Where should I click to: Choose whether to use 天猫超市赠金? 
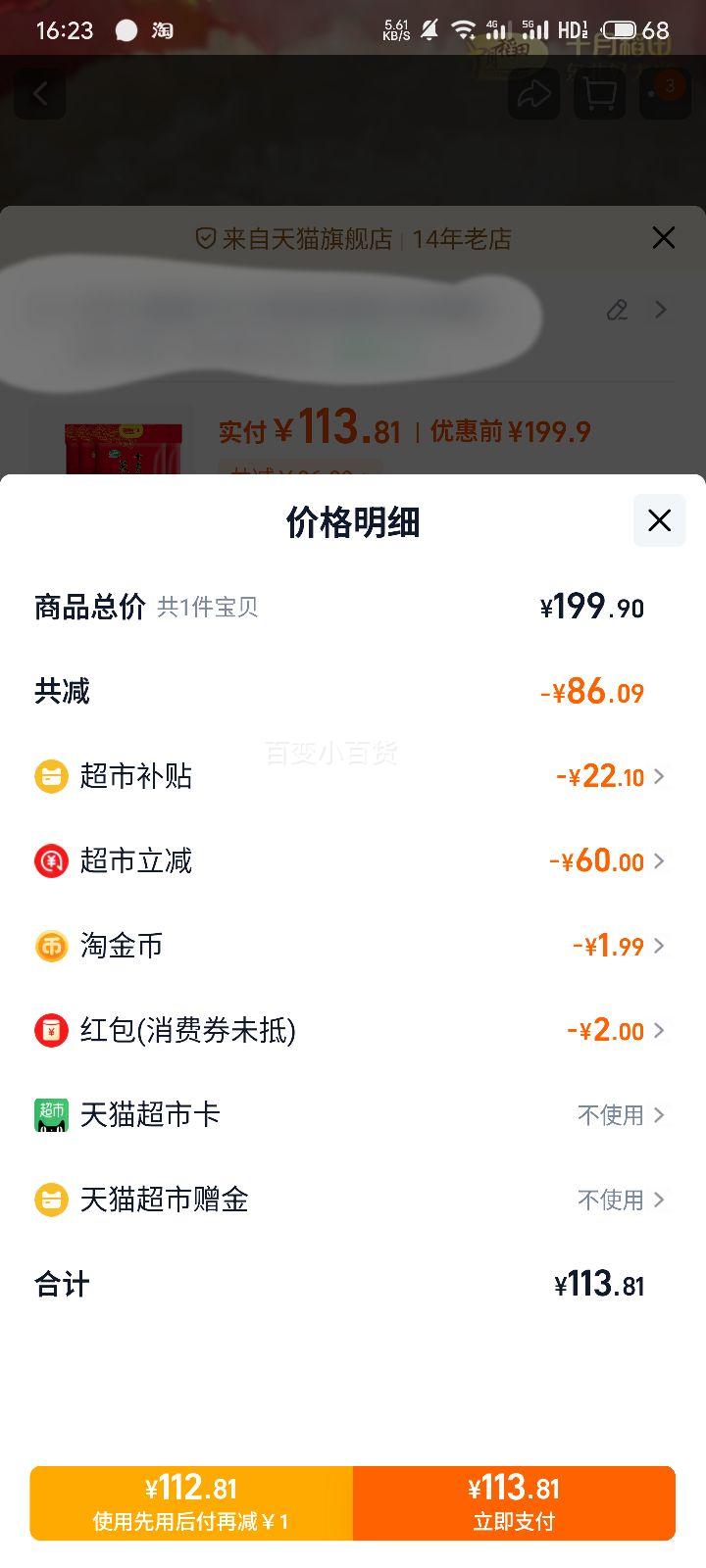[620, 1200]
